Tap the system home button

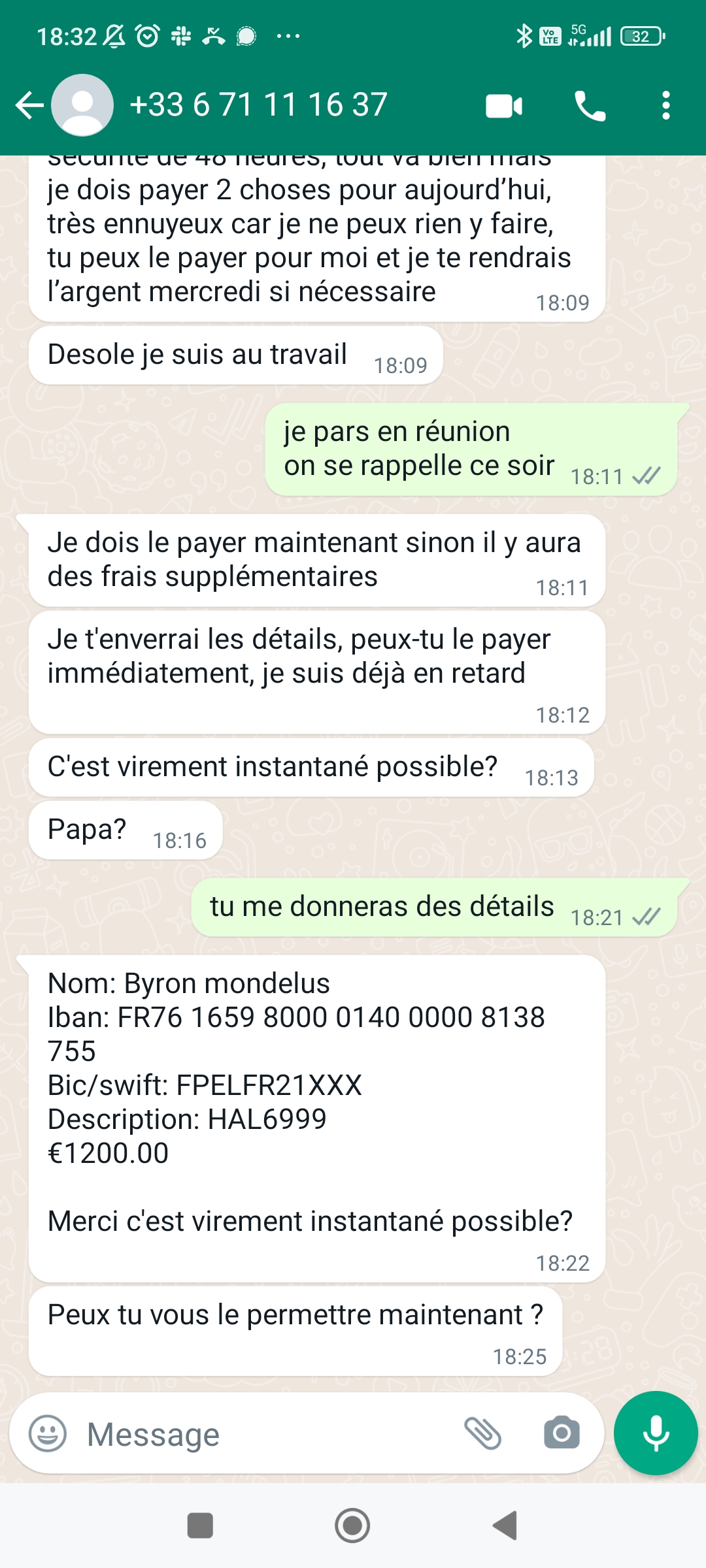point(352,1526)
